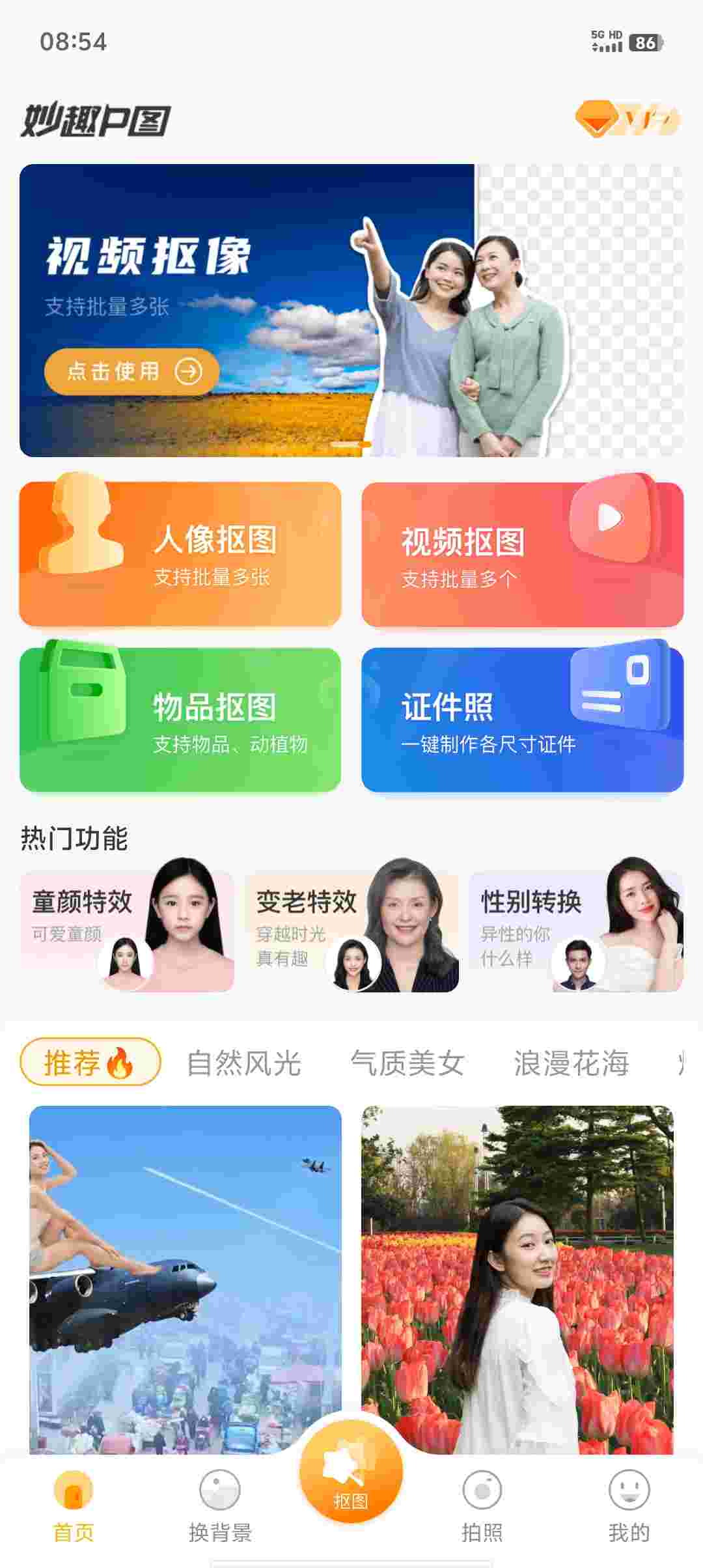This screenshot has height=1568, width=703.
Task: Switch to 浪漫花海 category
Action: click(x=571, y=1063)
